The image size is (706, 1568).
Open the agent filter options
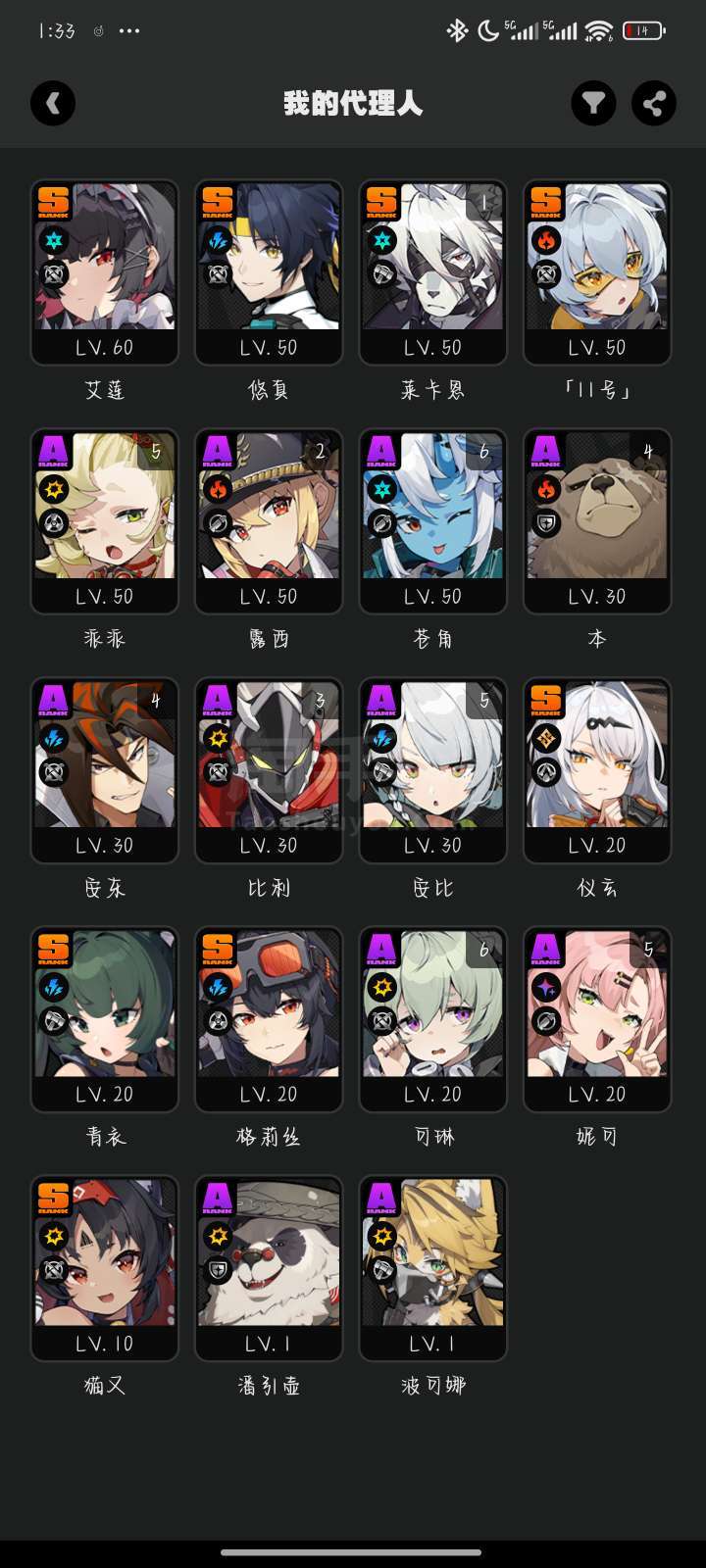[x=593, y=103]
